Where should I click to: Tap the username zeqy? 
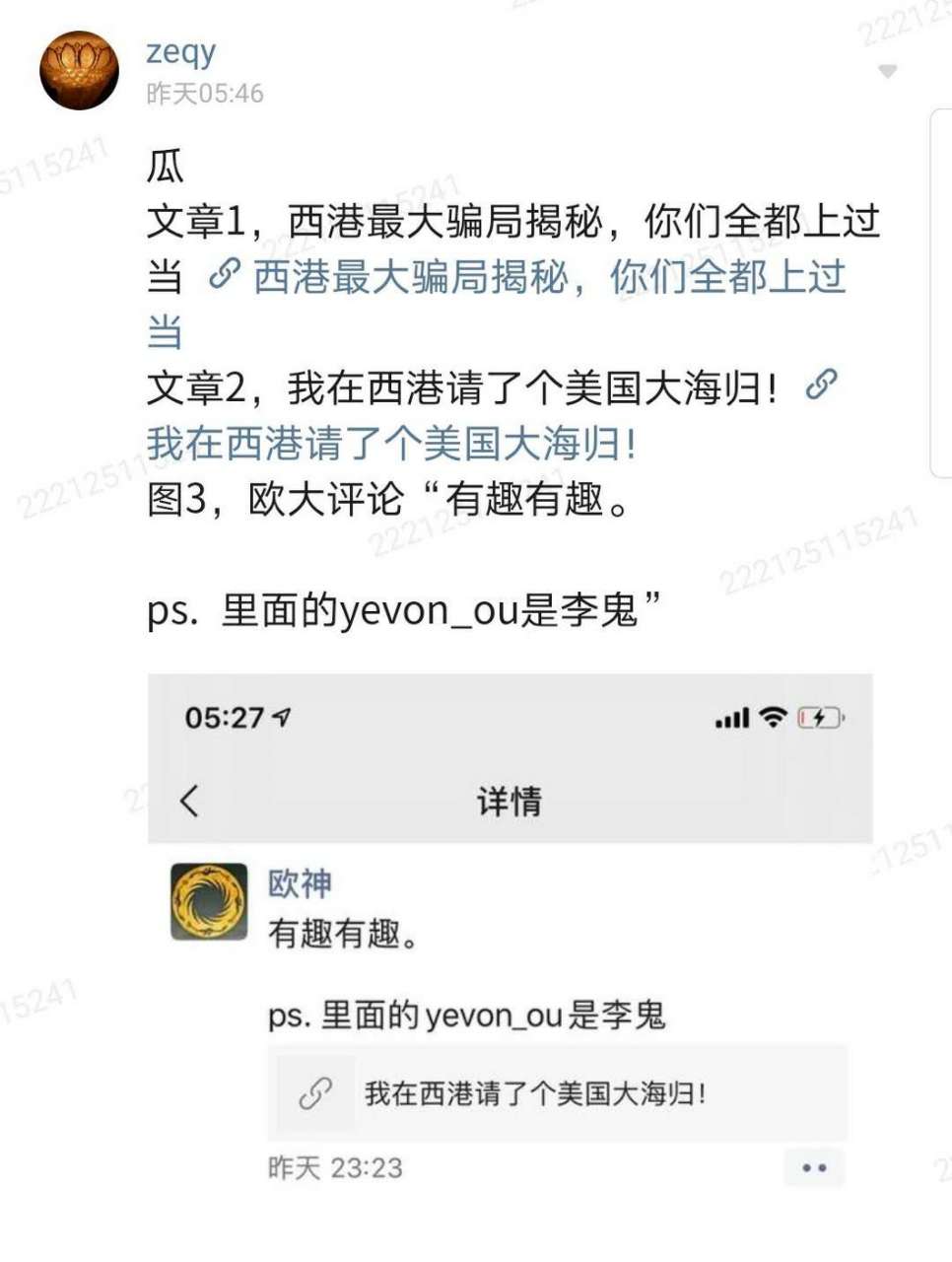click(x=180, y=52)
